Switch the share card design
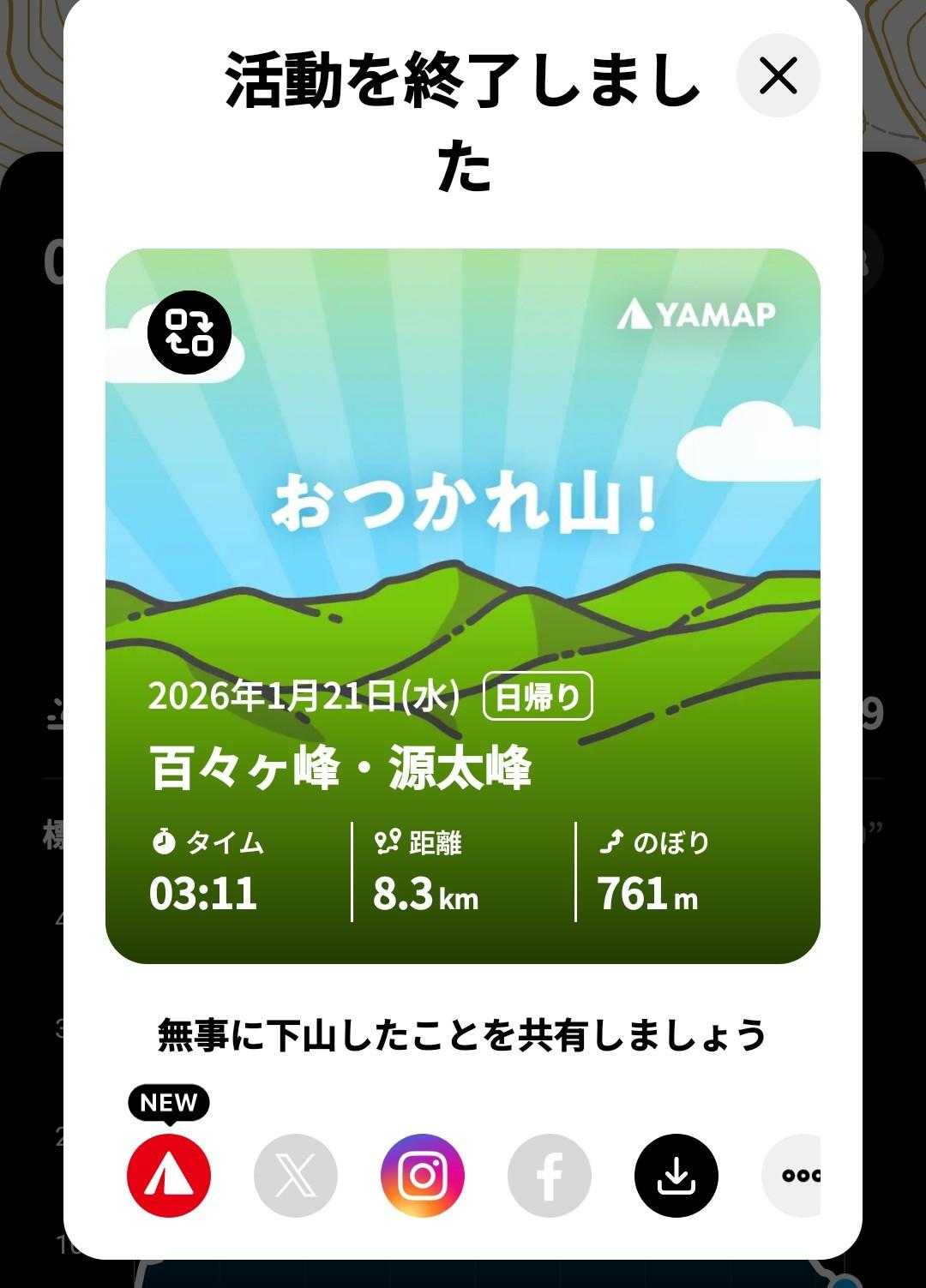 (x=189, y=332)
